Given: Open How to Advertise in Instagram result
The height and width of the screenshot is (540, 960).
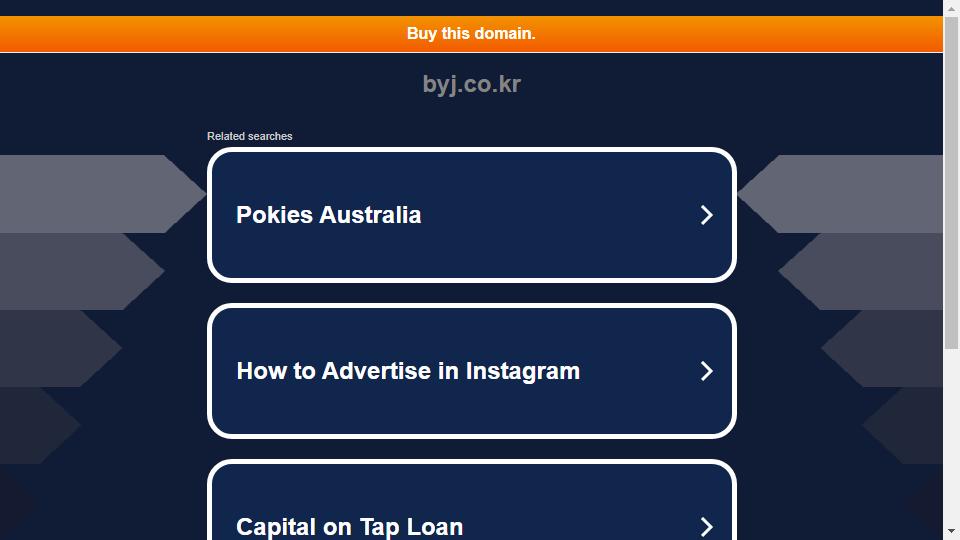Looking at the screenshot, I should (x=471, y=371).
